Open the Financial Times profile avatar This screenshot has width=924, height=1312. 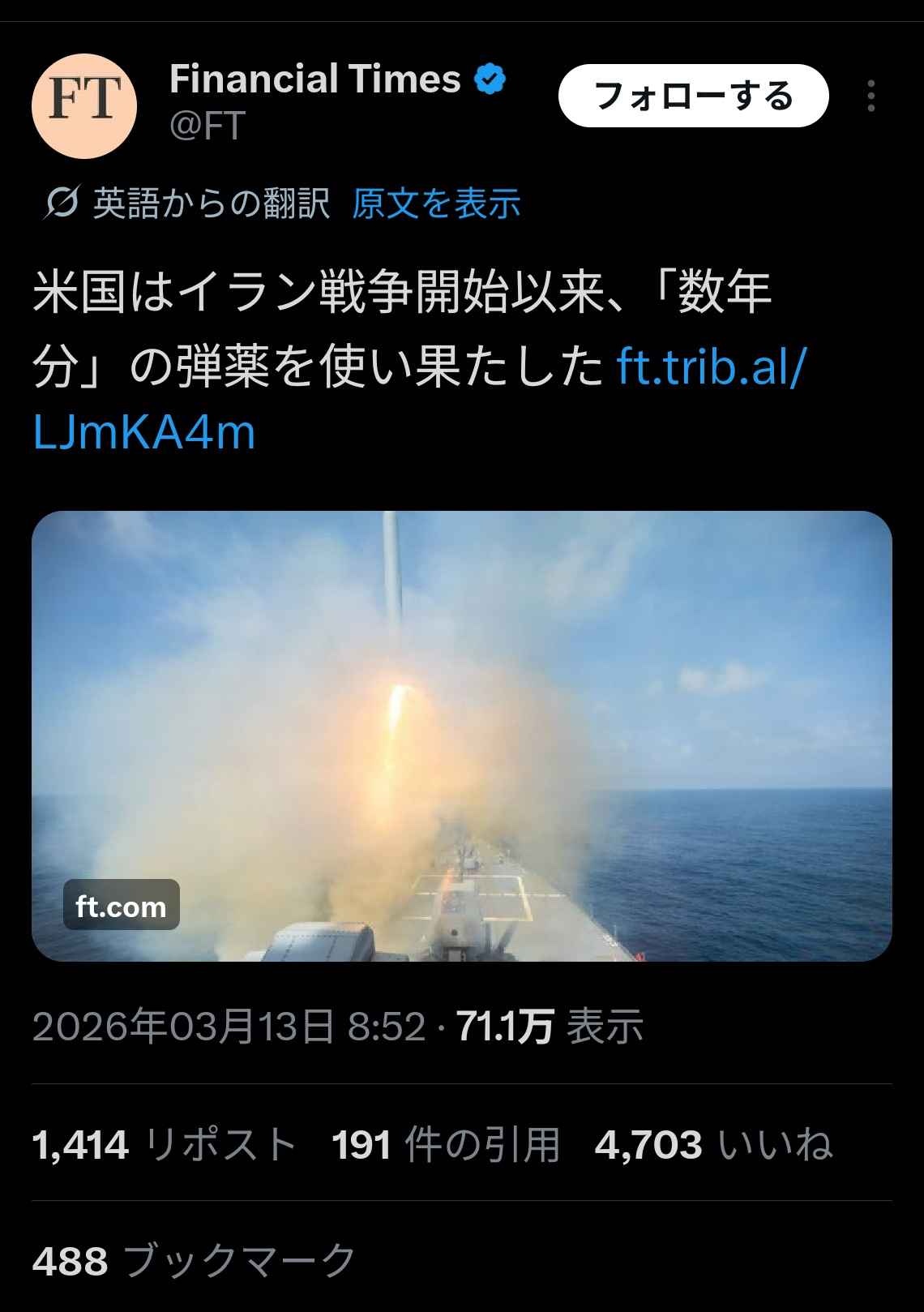point(84,105)
